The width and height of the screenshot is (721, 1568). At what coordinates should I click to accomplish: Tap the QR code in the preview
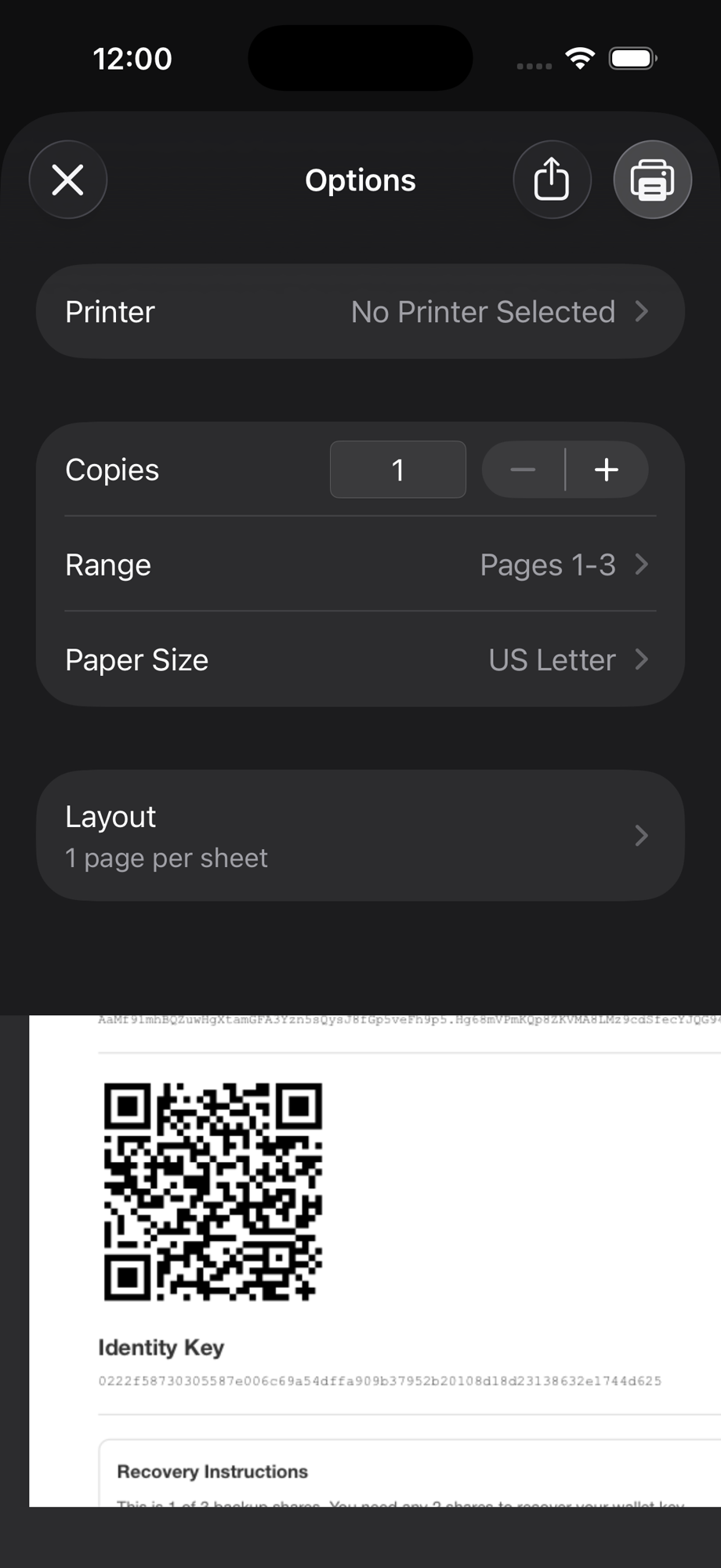[x=212, y=1192]
